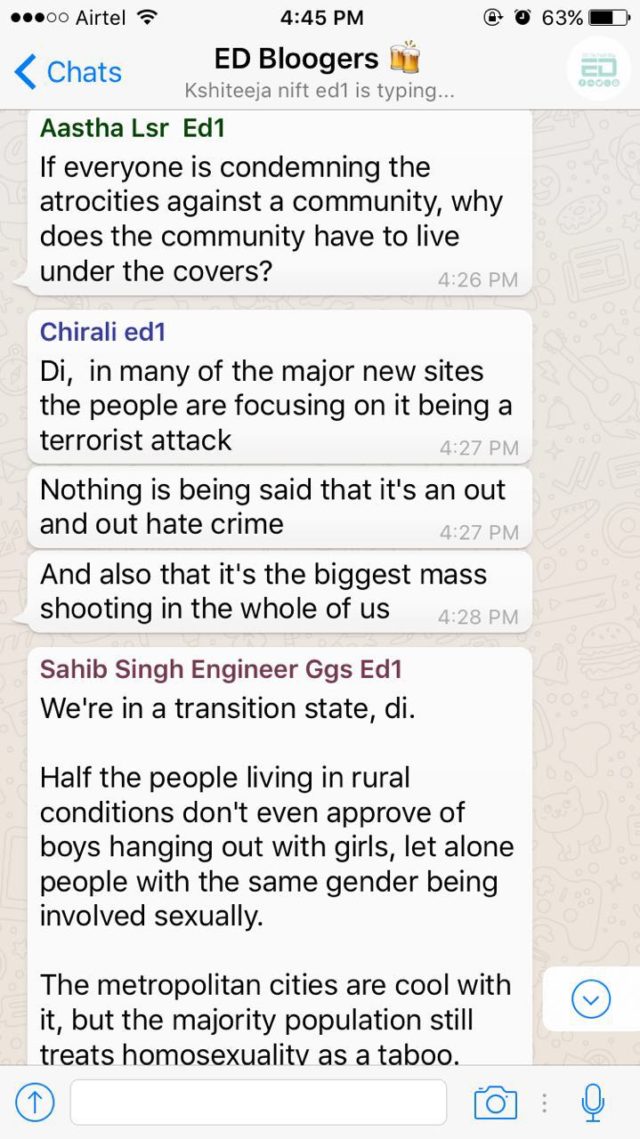This screenshot has height=1139, width=640.
Task: Tap the attach upload arrow icon
Action: 35,1103
